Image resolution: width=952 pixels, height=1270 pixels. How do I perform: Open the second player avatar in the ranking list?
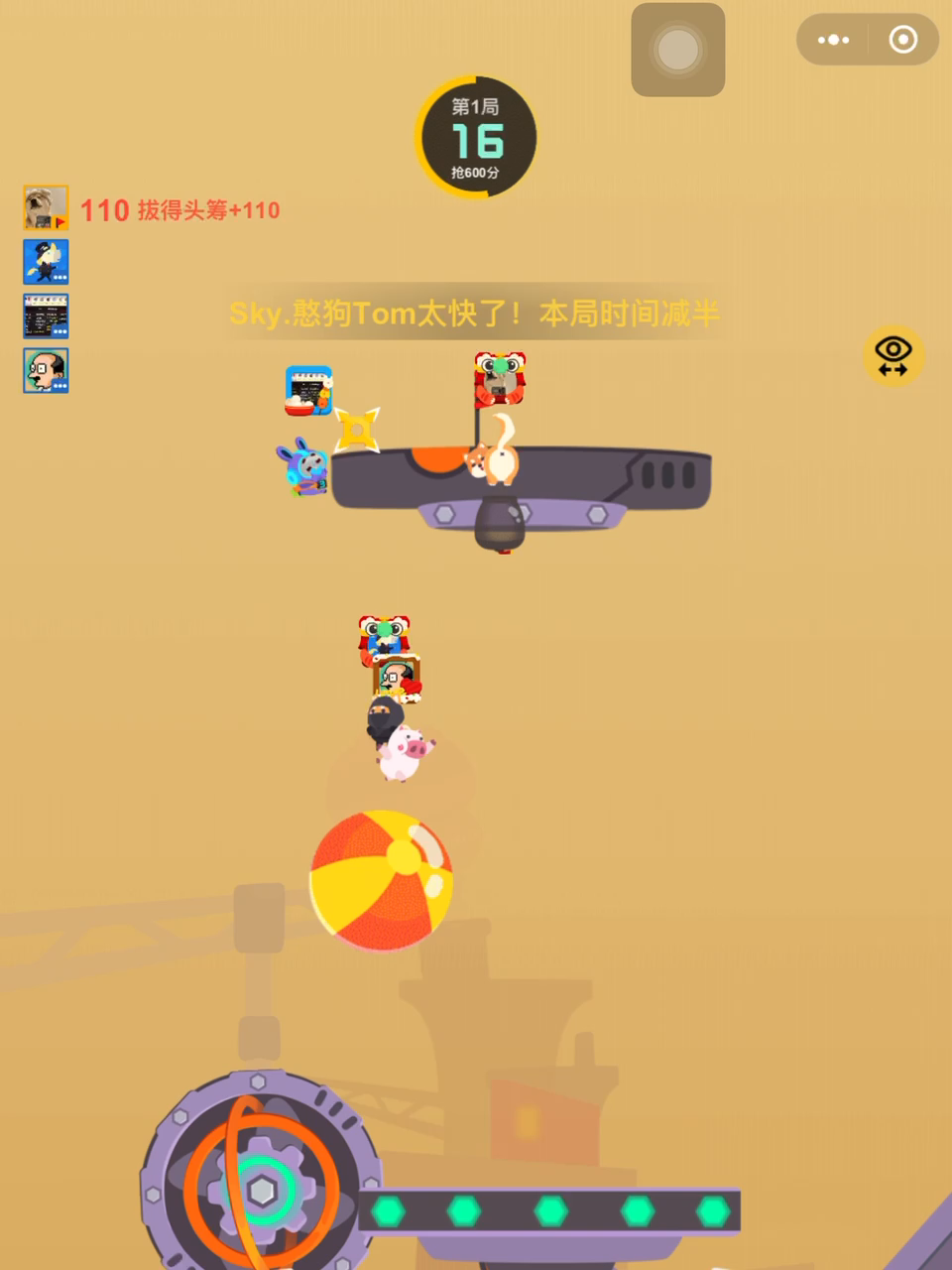pos(46,263)
